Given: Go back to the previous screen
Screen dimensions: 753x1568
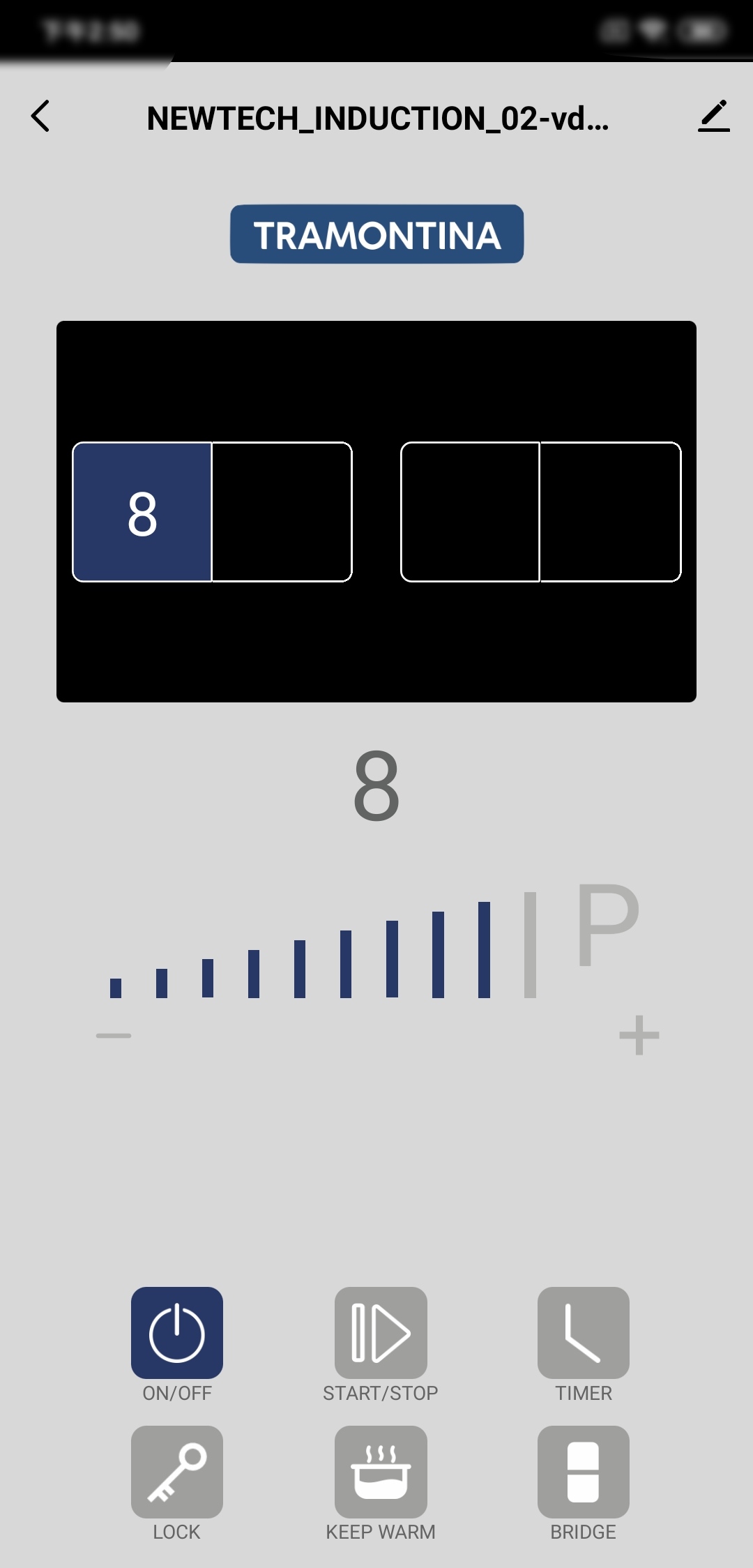Looking at the screenshot, I should click(x=41, y=116).
